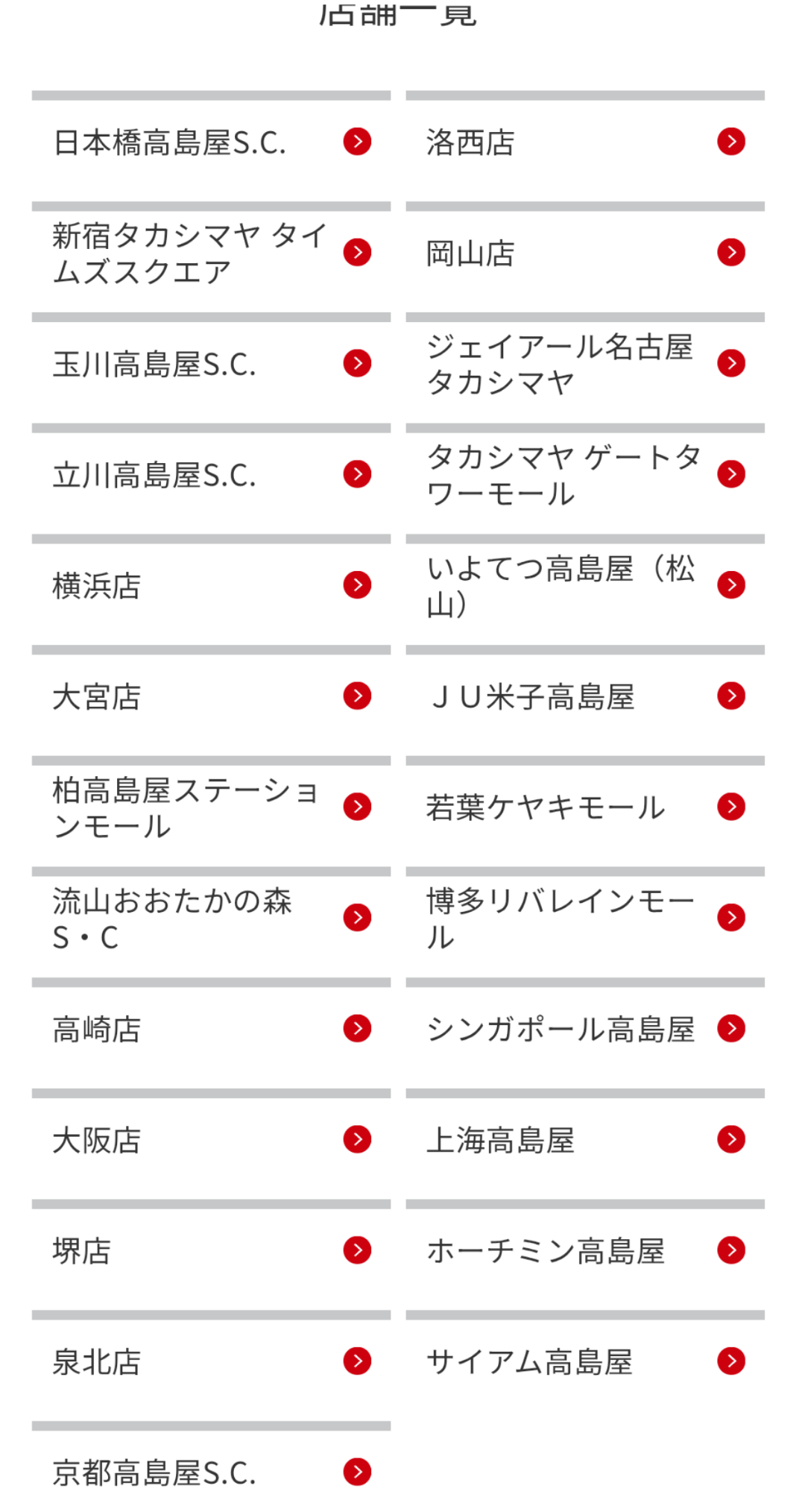Go to 玉川高島屋S.C. store

211,364
